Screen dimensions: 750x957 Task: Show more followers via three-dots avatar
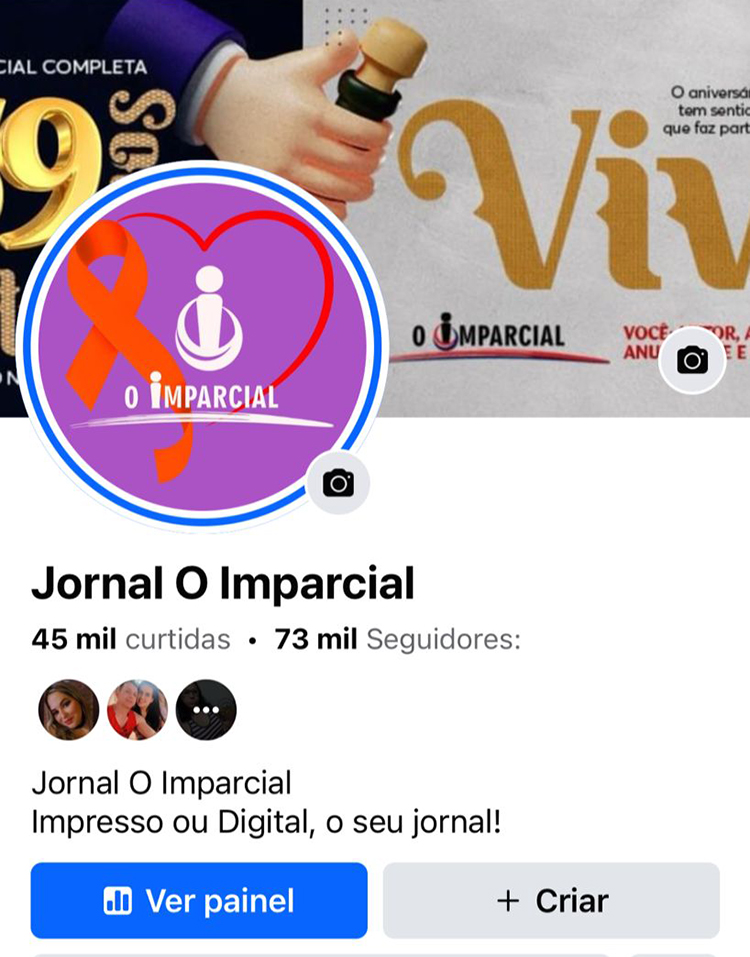coord(206,709)
